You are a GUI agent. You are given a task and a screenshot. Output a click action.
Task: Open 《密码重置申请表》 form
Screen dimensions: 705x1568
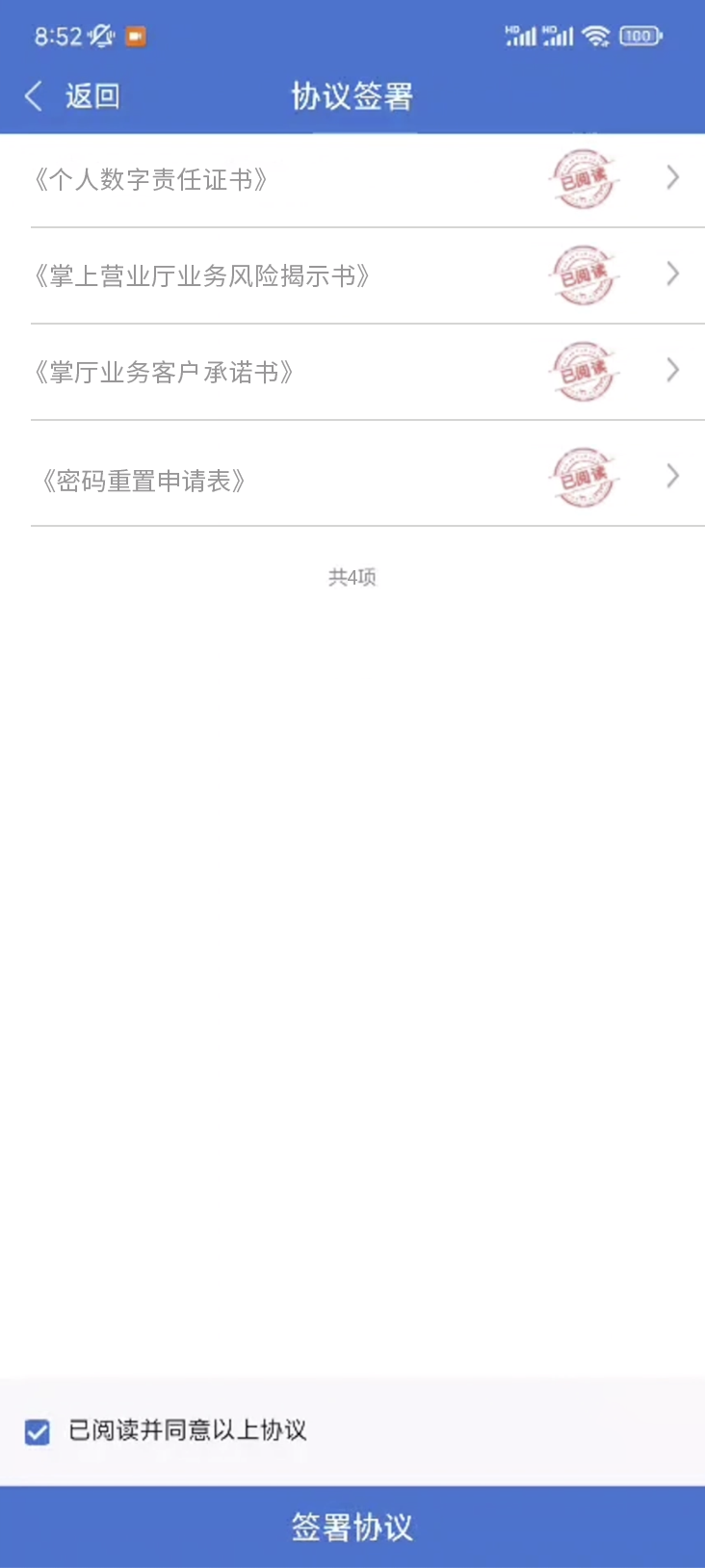point(144,481)
